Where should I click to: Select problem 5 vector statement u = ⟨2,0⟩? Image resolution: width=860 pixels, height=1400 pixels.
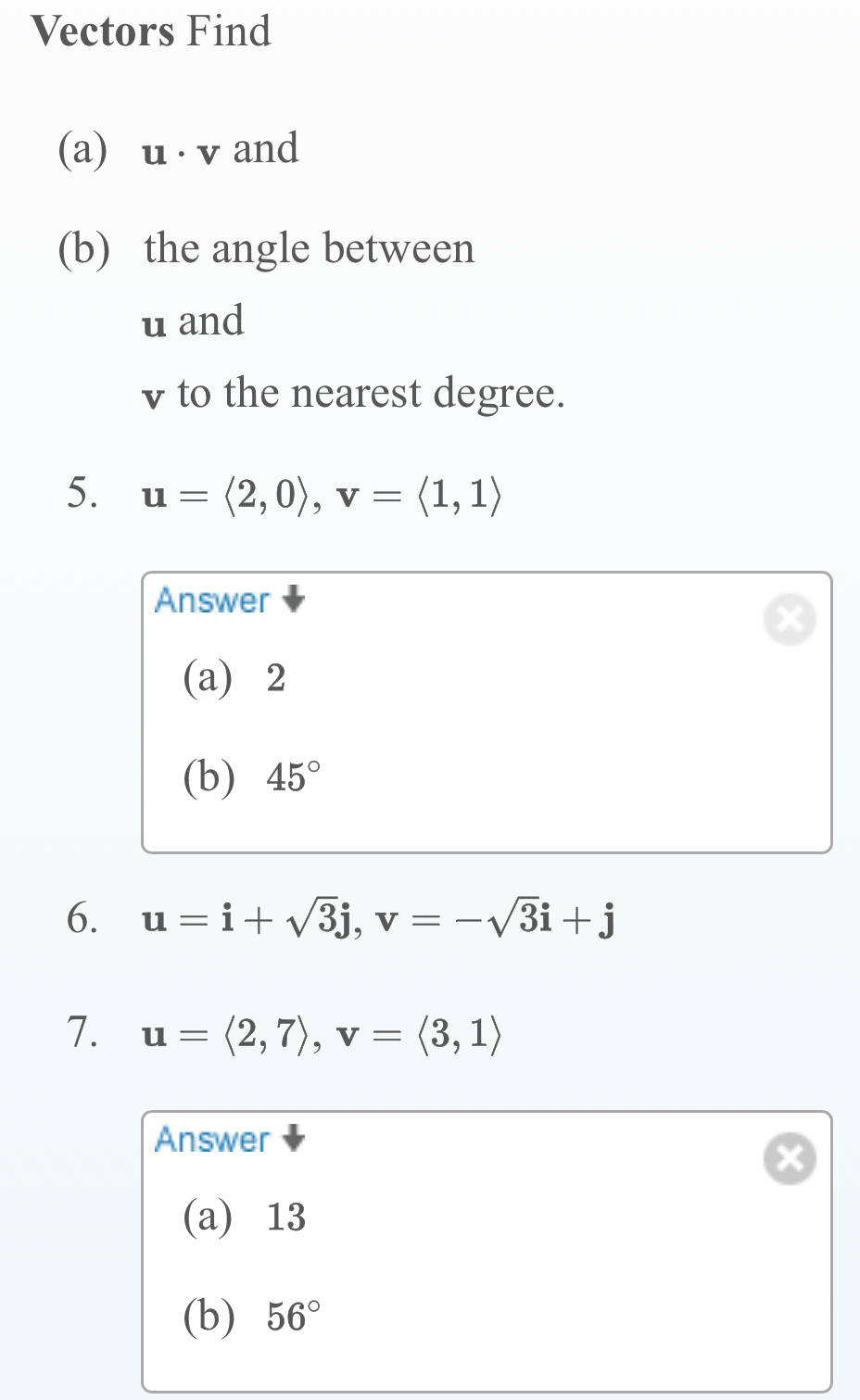[322, 494]
